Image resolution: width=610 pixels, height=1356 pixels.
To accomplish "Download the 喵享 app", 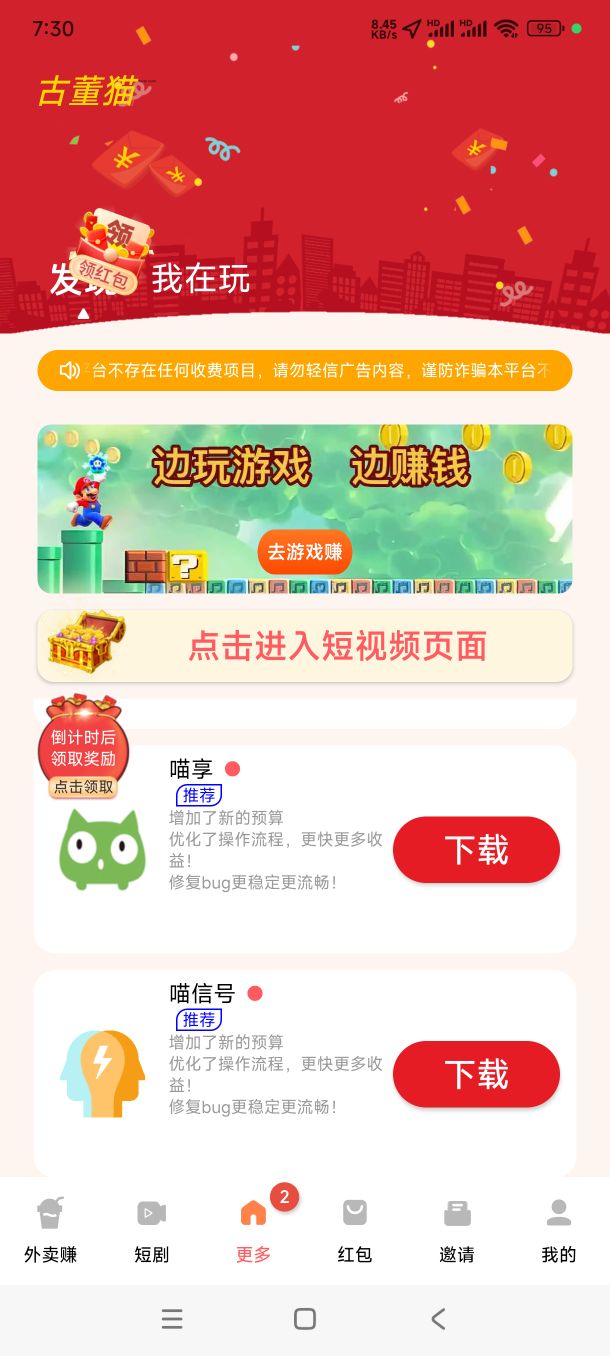I will coord(476,850).
